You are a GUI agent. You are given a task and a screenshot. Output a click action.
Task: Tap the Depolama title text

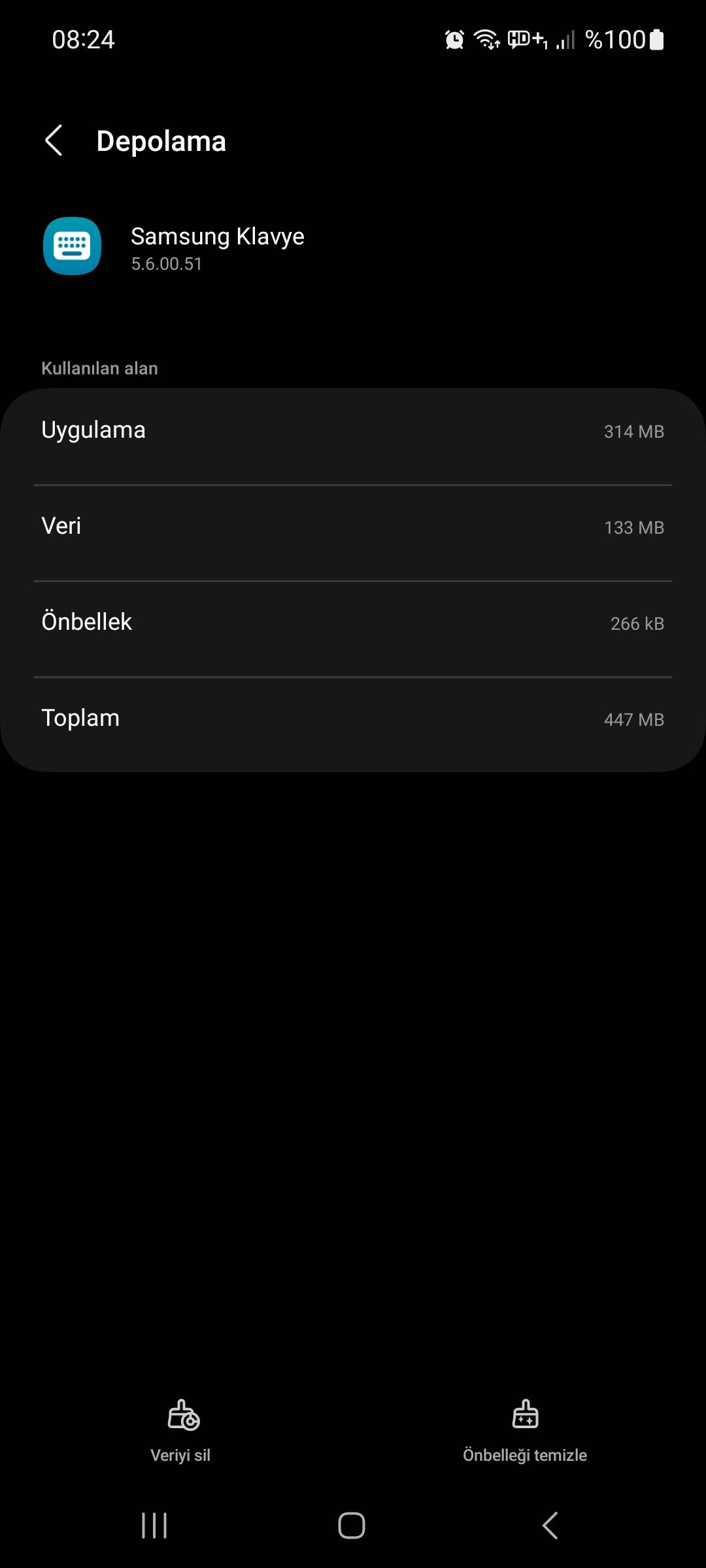pyautogui.click(x=161, y=140)
